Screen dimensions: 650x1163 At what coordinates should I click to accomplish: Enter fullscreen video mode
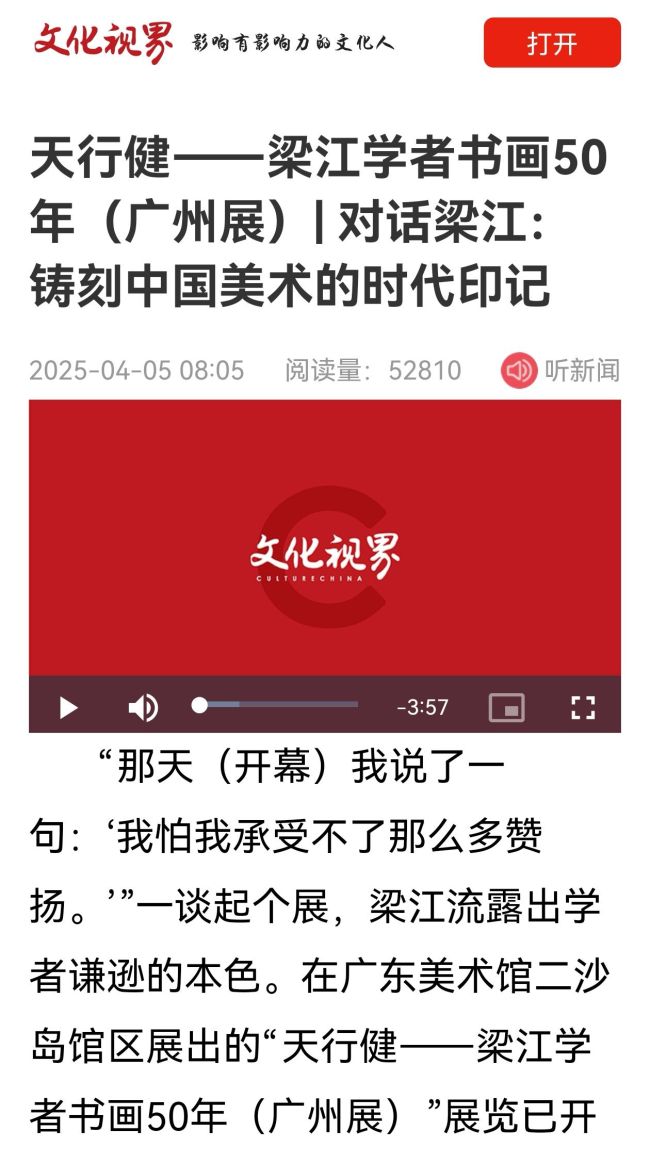(583, 708)
